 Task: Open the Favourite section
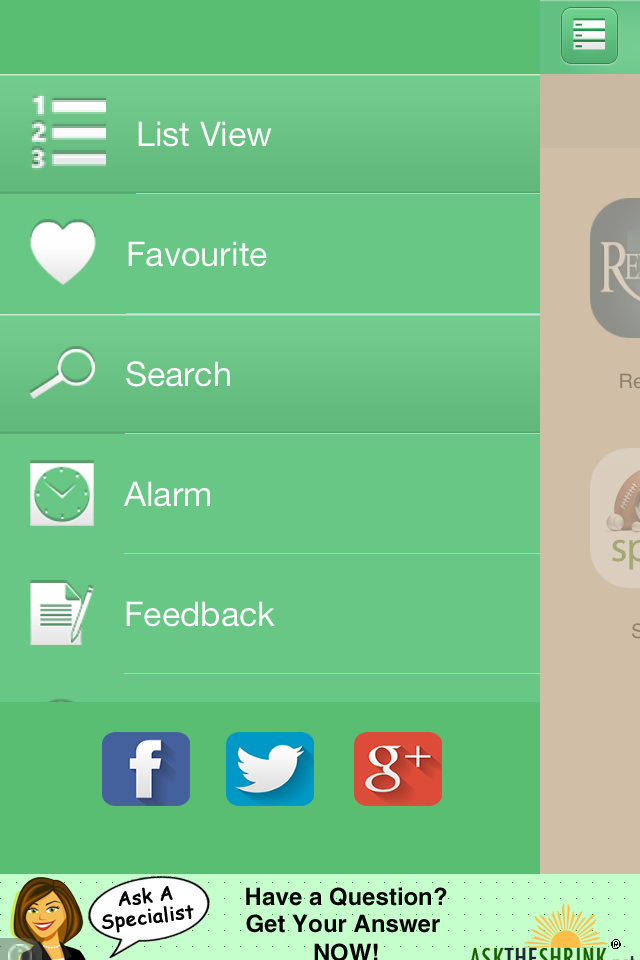(196, 254)
